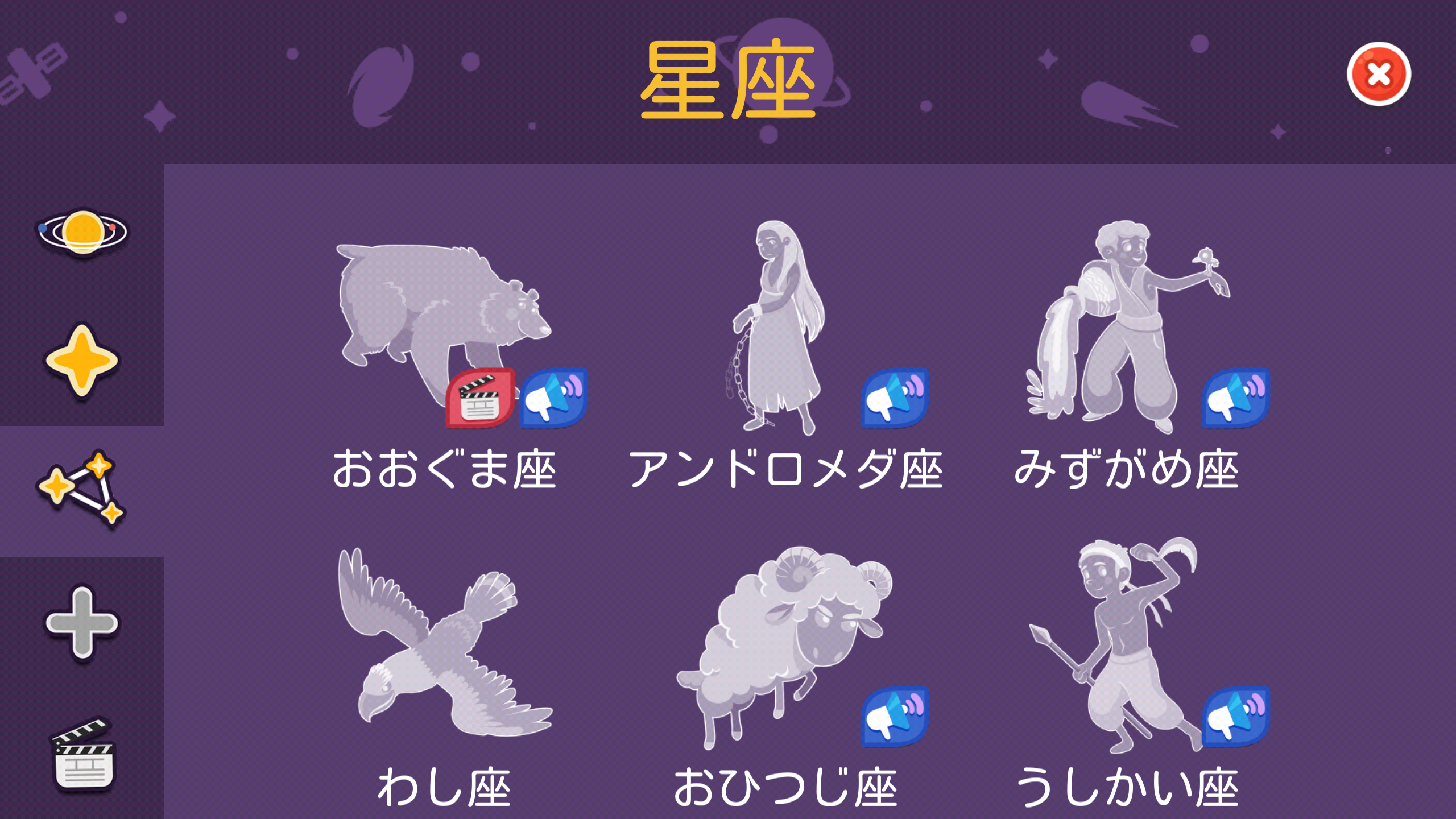Play the video for おおぐま座
The width and height of the screenshot is (1456, 819).
pyautogui.click(x=479, y=398)
